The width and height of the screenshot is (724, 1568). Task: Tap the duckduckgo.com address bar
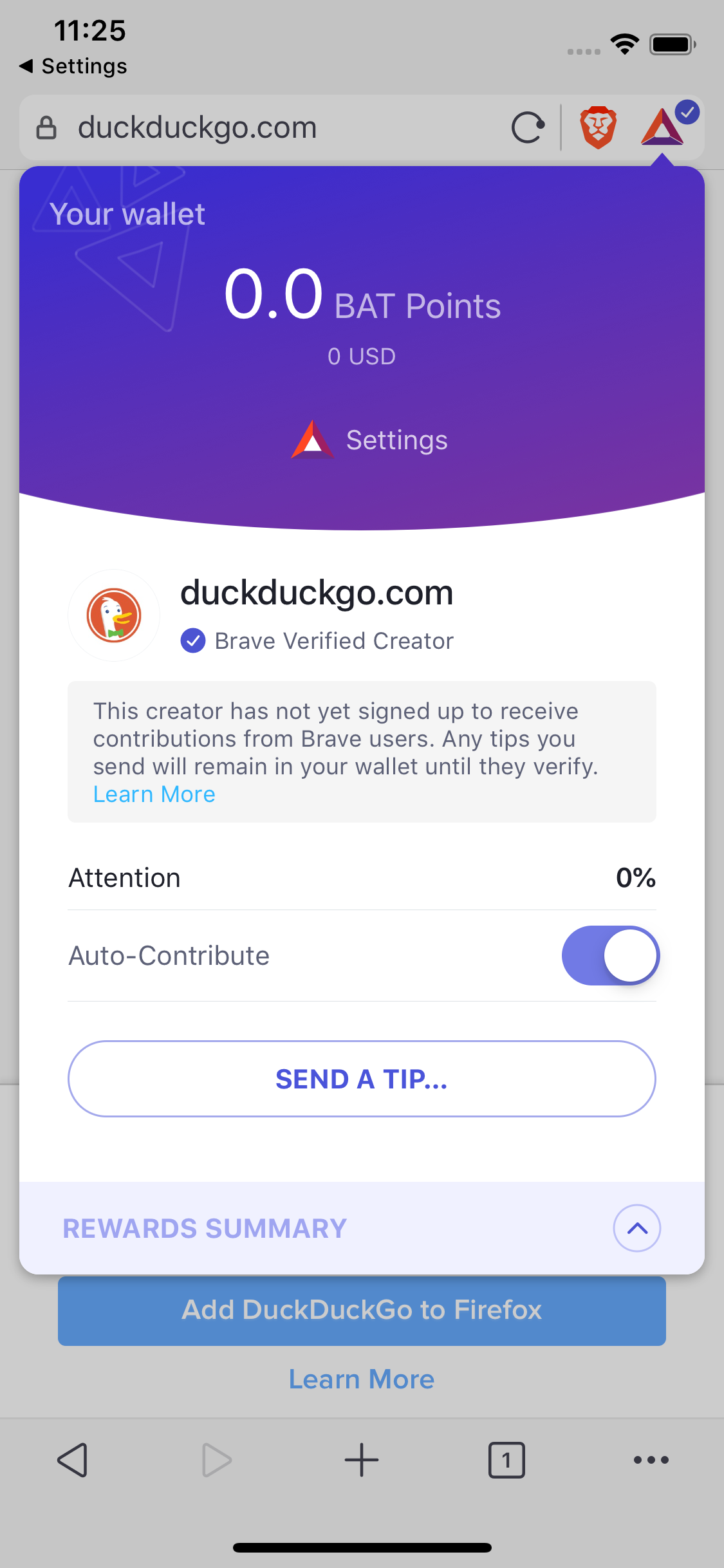coord(257,127)
